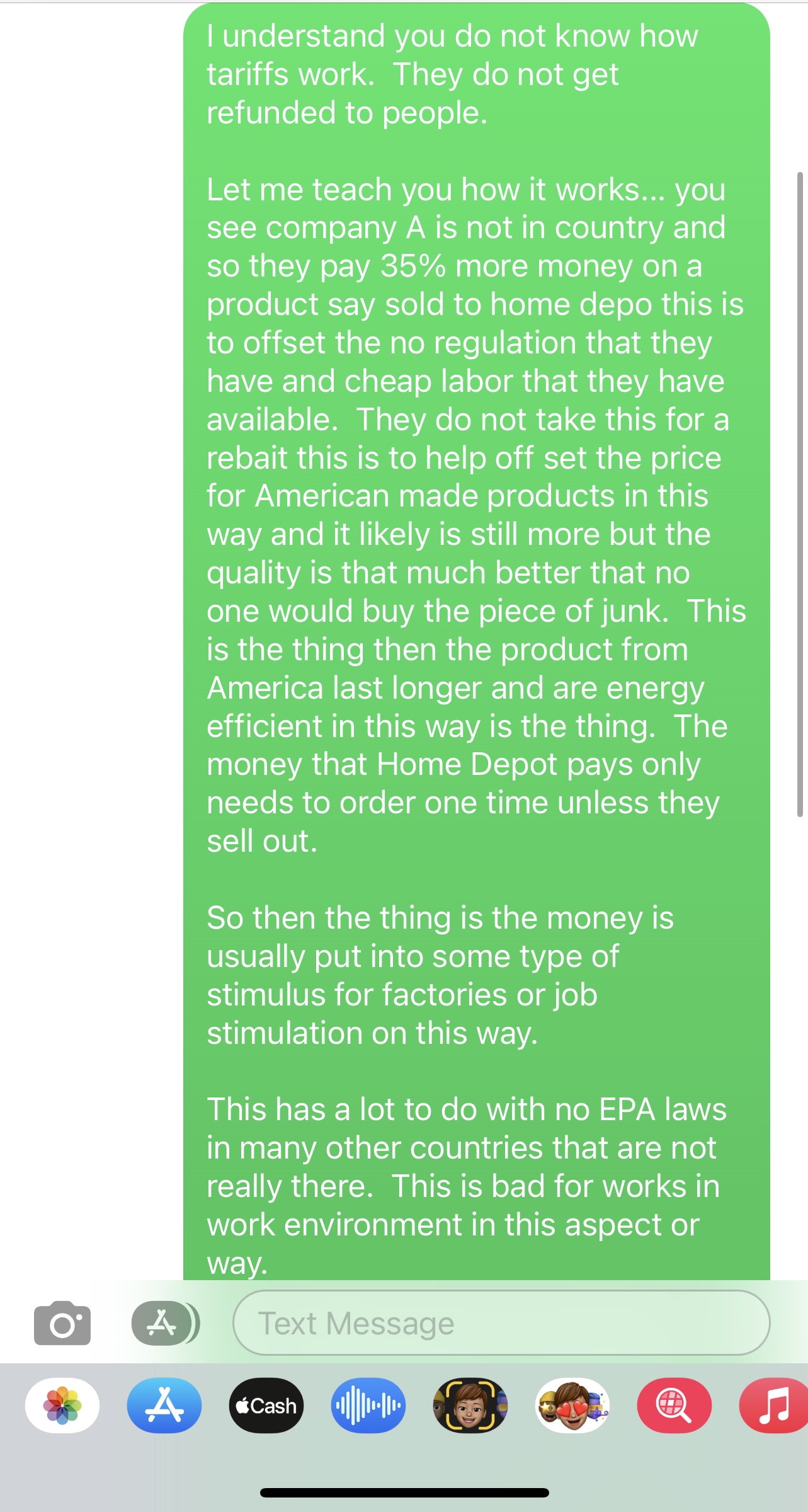Search for images with the #images app

click(674, 1406)
